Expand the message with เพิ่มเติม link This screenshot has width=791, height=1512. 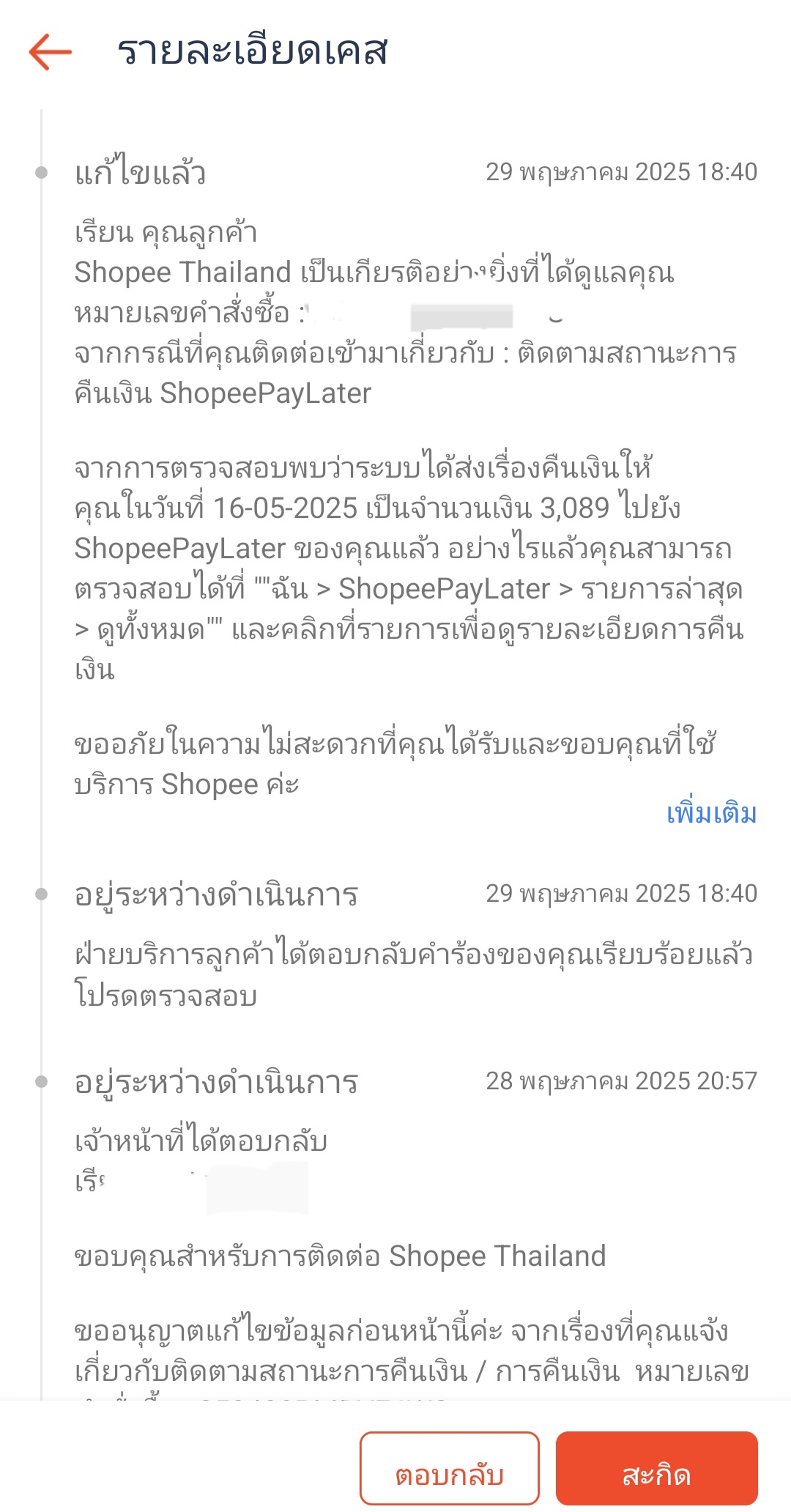711,813
